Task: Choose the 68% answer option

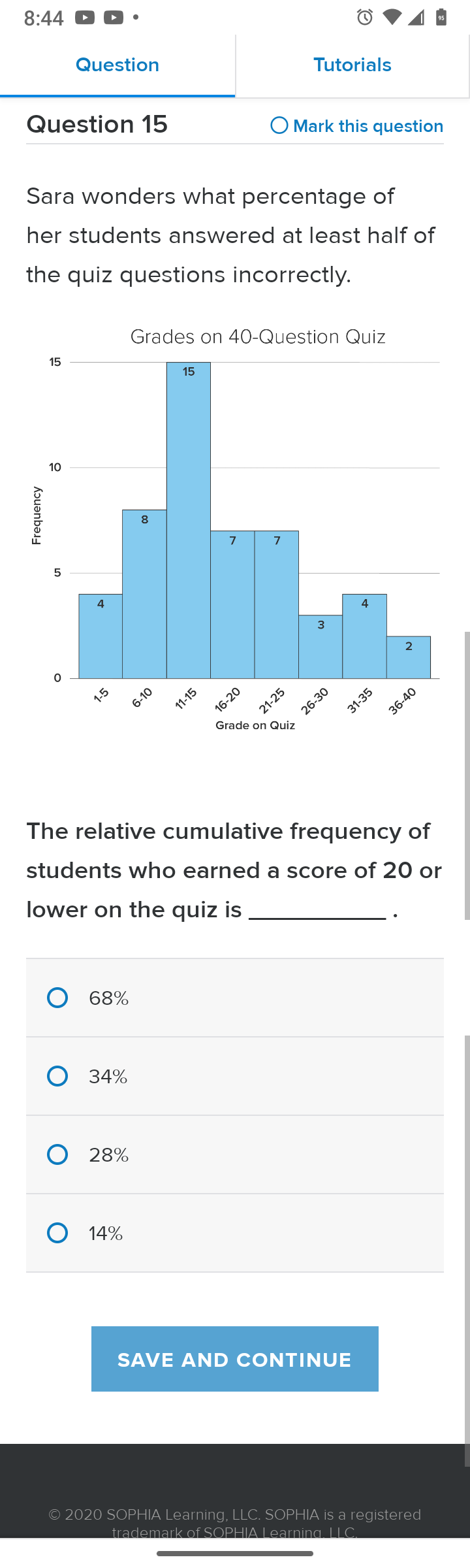Action: click(235, 998)
